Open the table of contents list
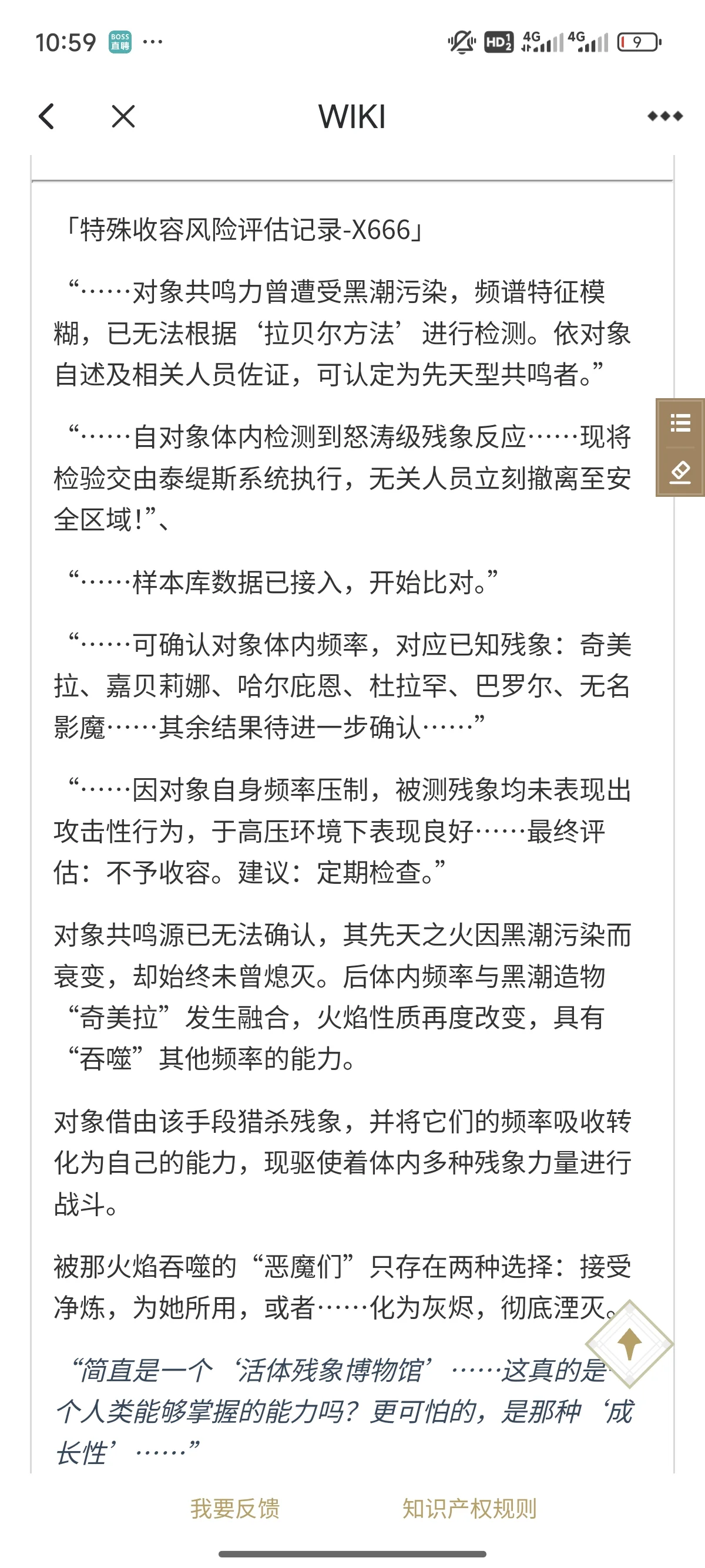 coord(680,423)
